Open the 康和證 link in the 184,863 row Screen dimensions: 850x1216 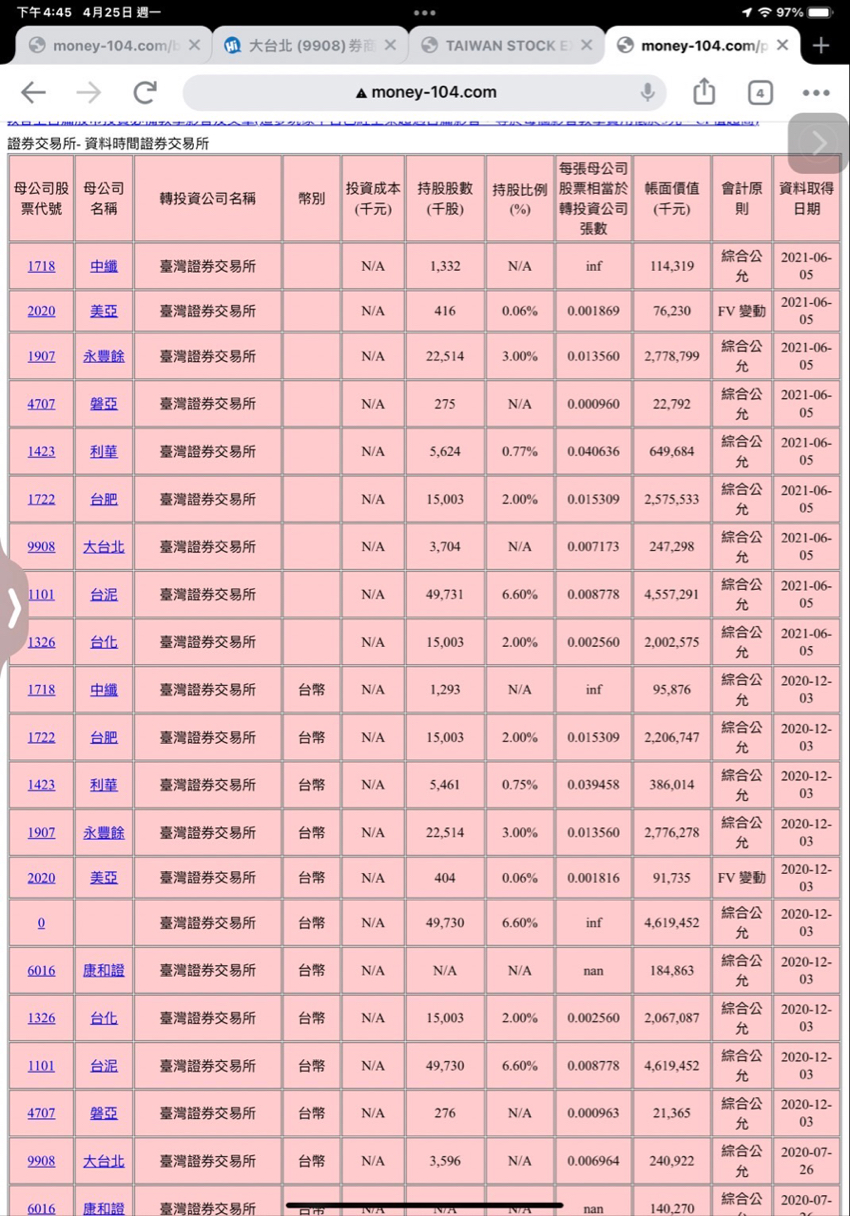click(104, 970)
